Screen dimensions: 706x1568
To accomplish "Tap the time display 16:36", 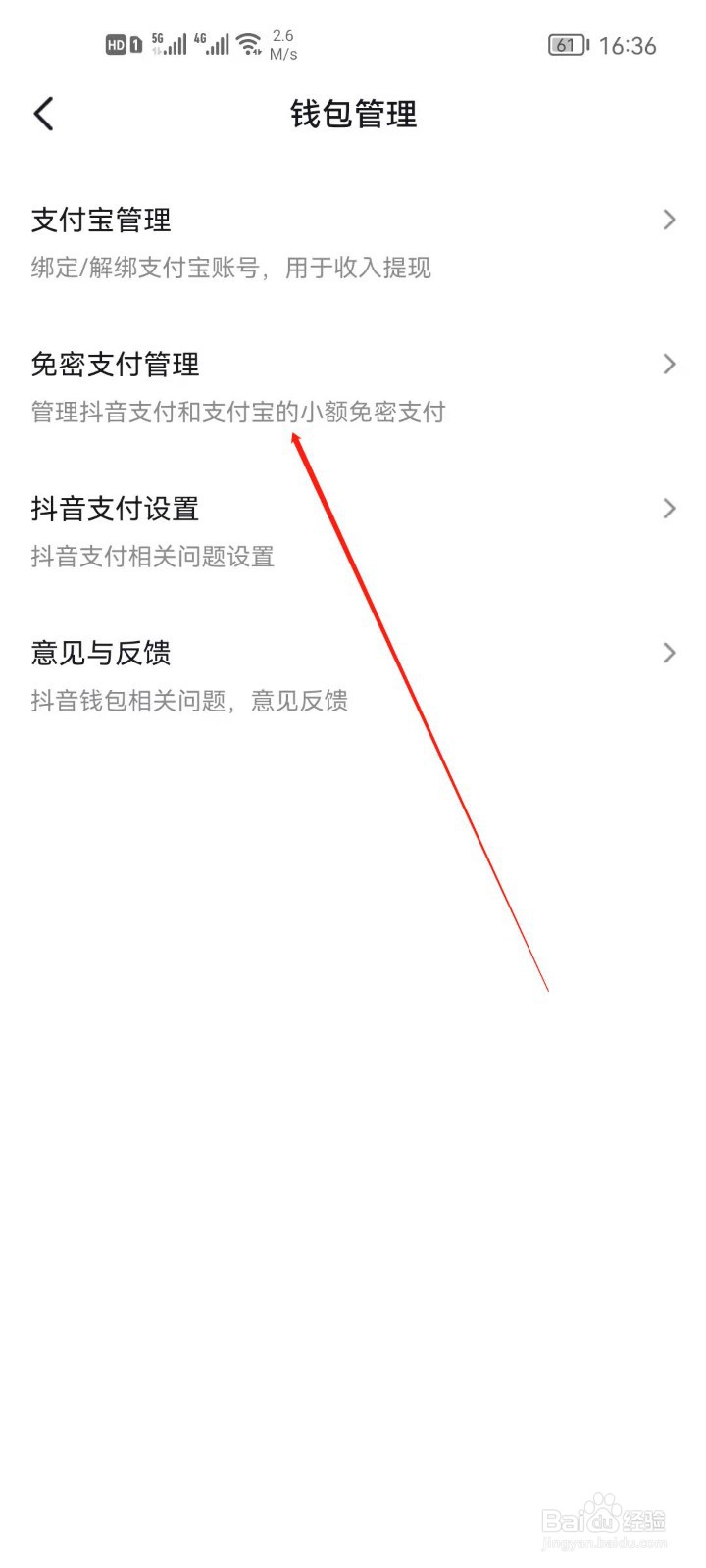I will pos(629,45).
